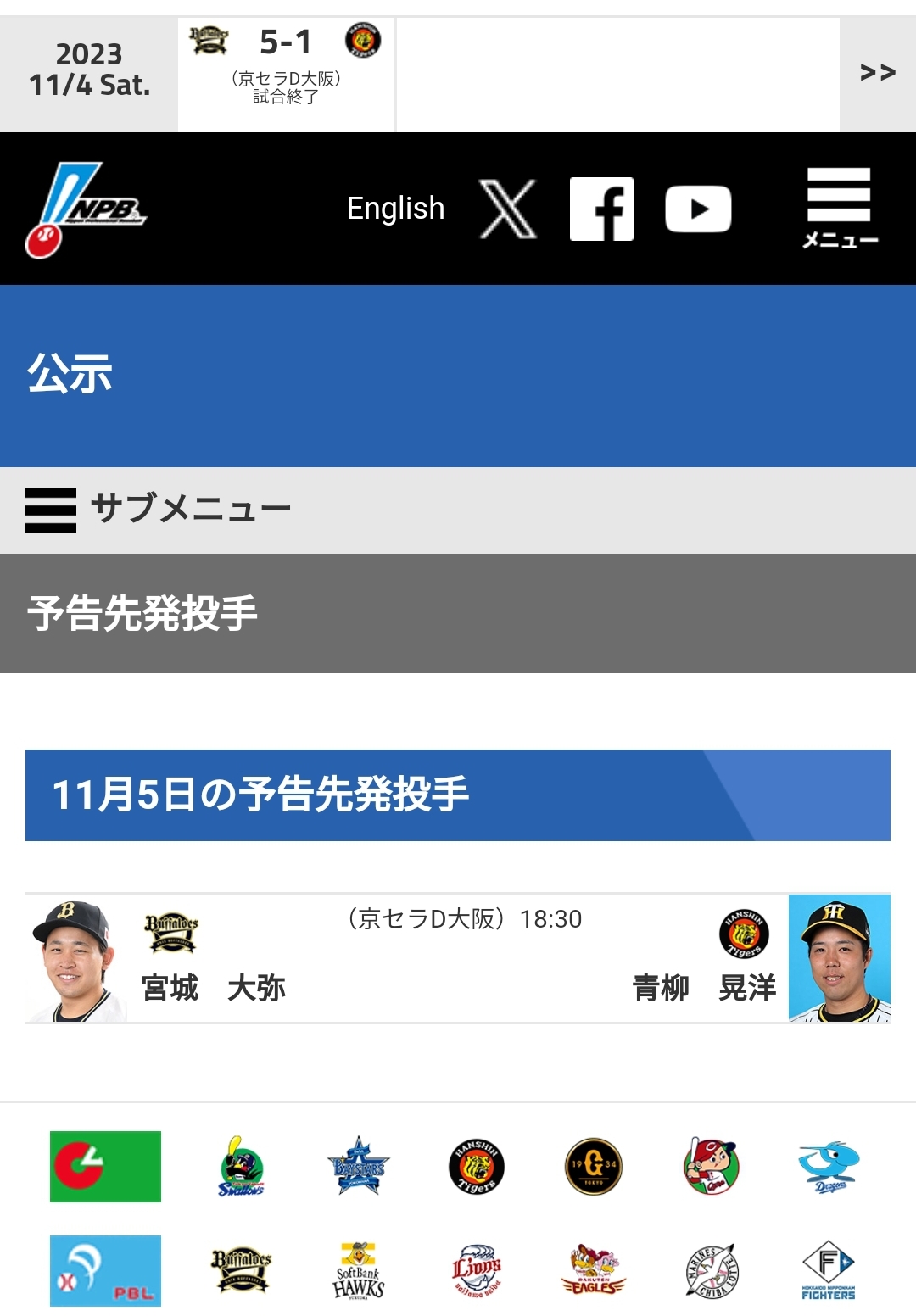Open the NPB YouTube channel

point(698,209)
